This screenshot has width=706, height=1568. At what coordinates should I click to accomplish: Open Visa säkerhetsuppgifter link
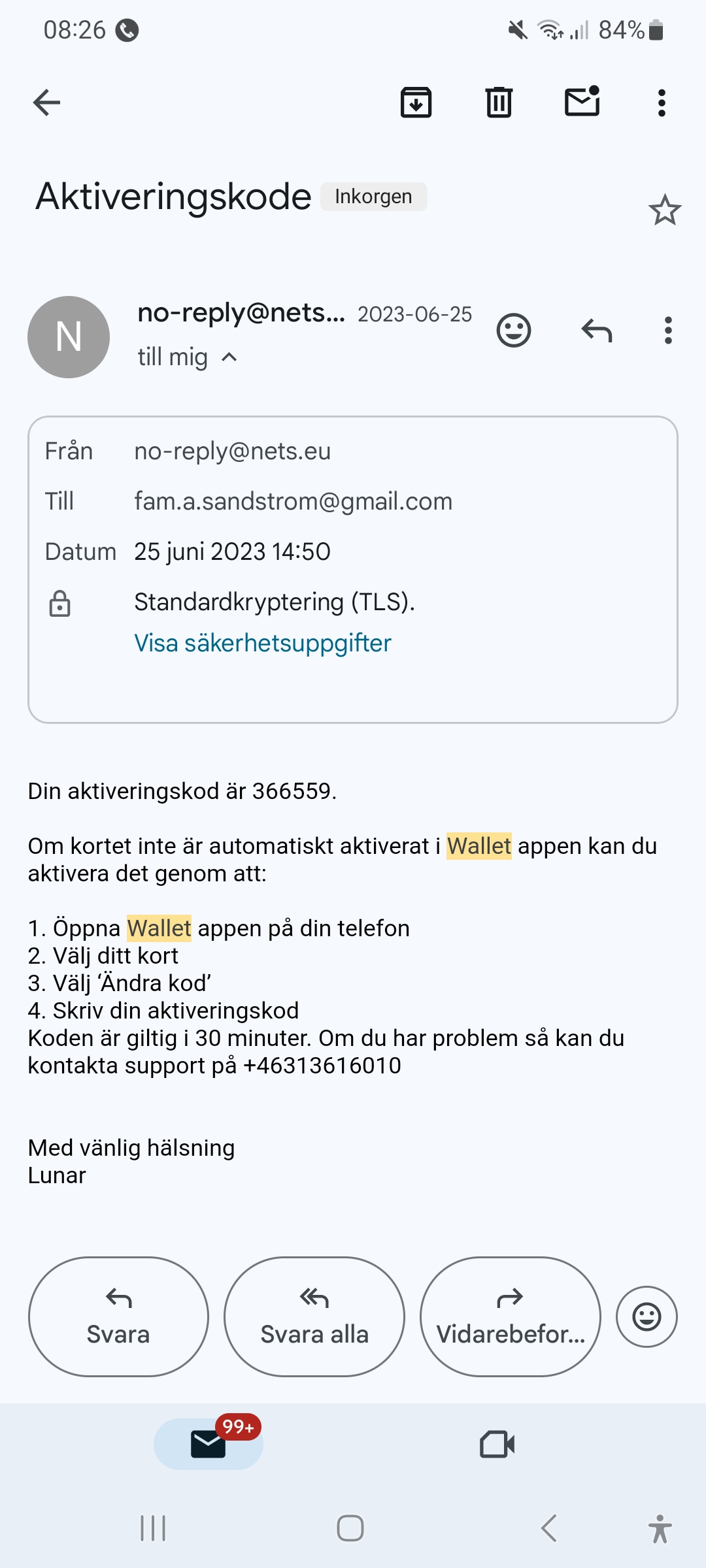click(x=263, y=644)
